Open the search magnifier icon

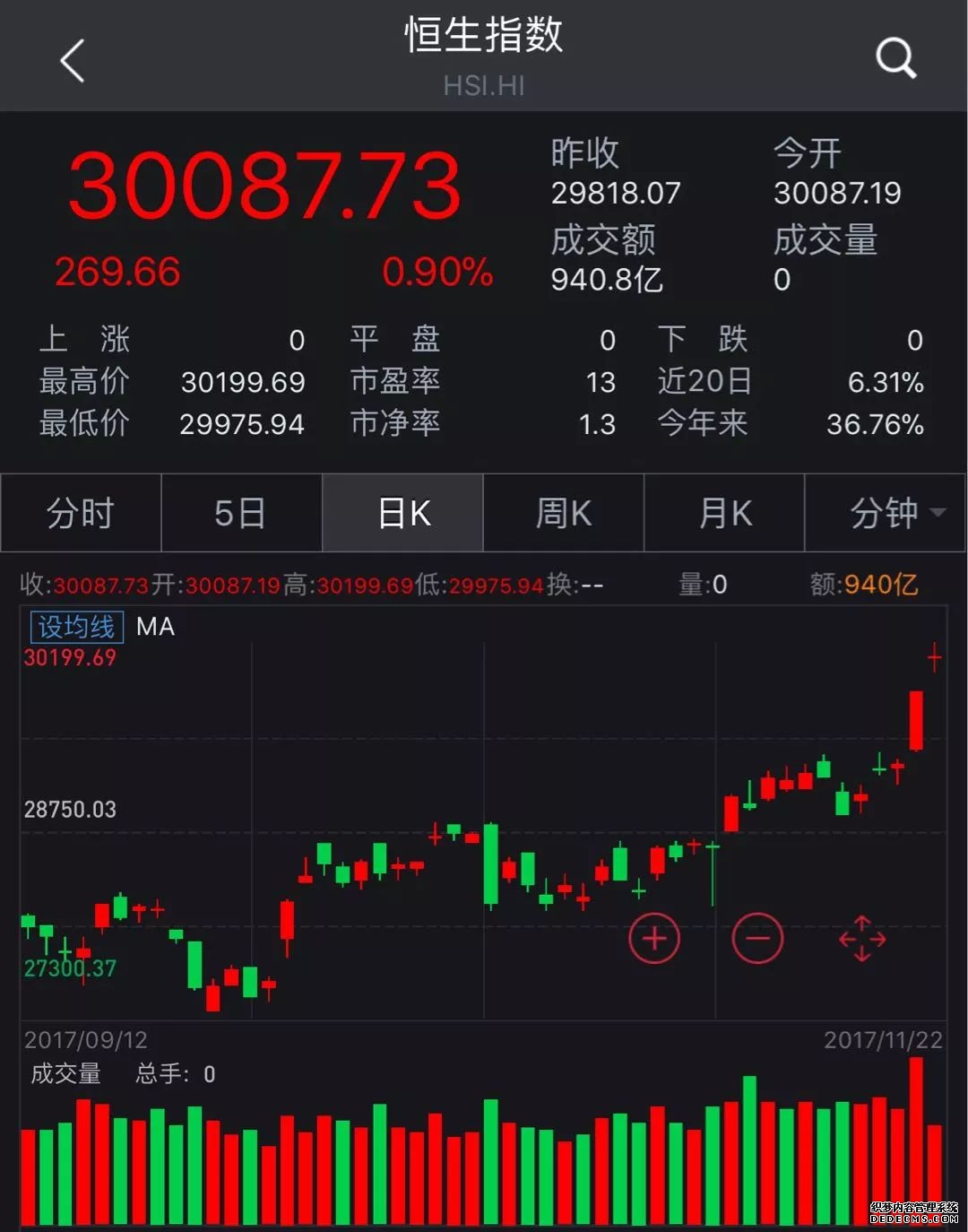click(x=895, y=58)
